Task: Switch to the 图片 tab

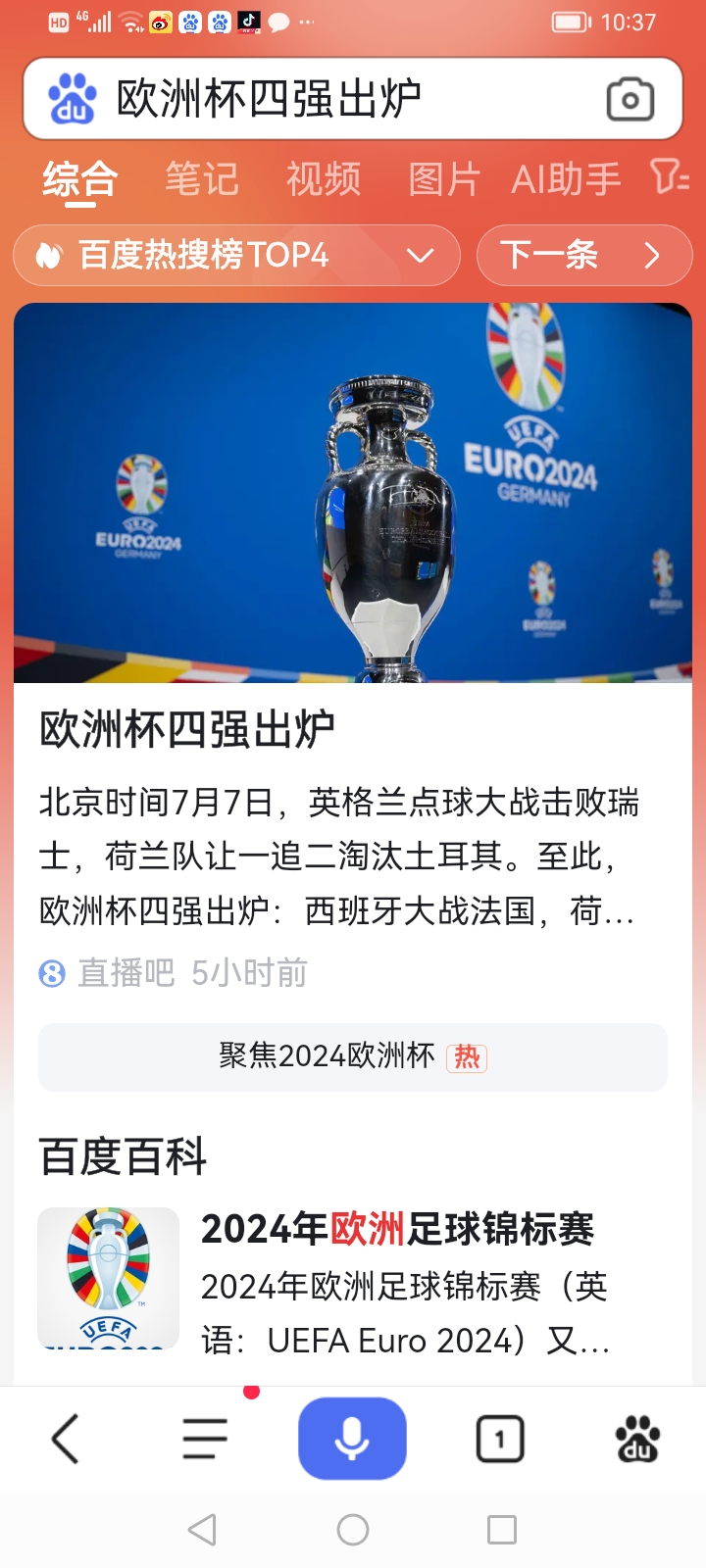Action: 445,178
